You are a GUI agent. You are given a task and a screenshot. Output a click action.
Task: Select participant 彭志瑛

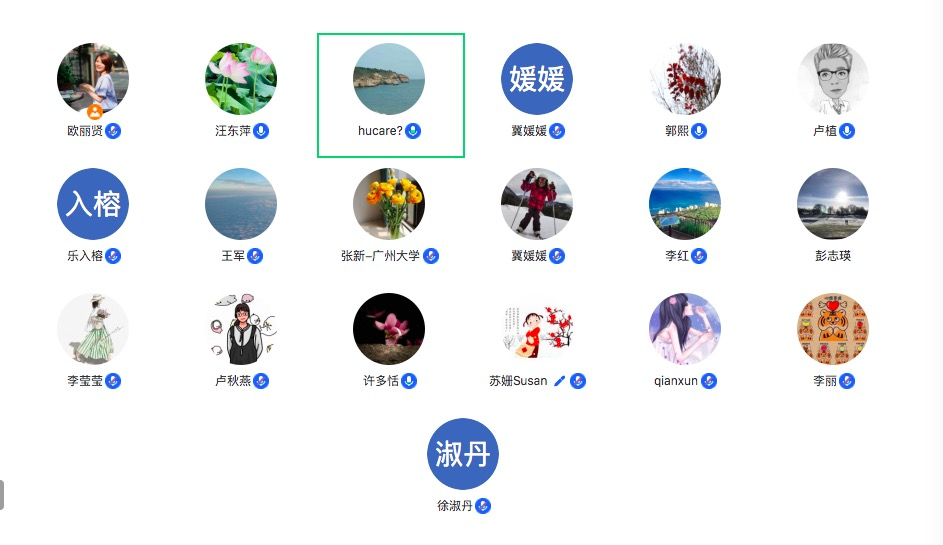833,204
